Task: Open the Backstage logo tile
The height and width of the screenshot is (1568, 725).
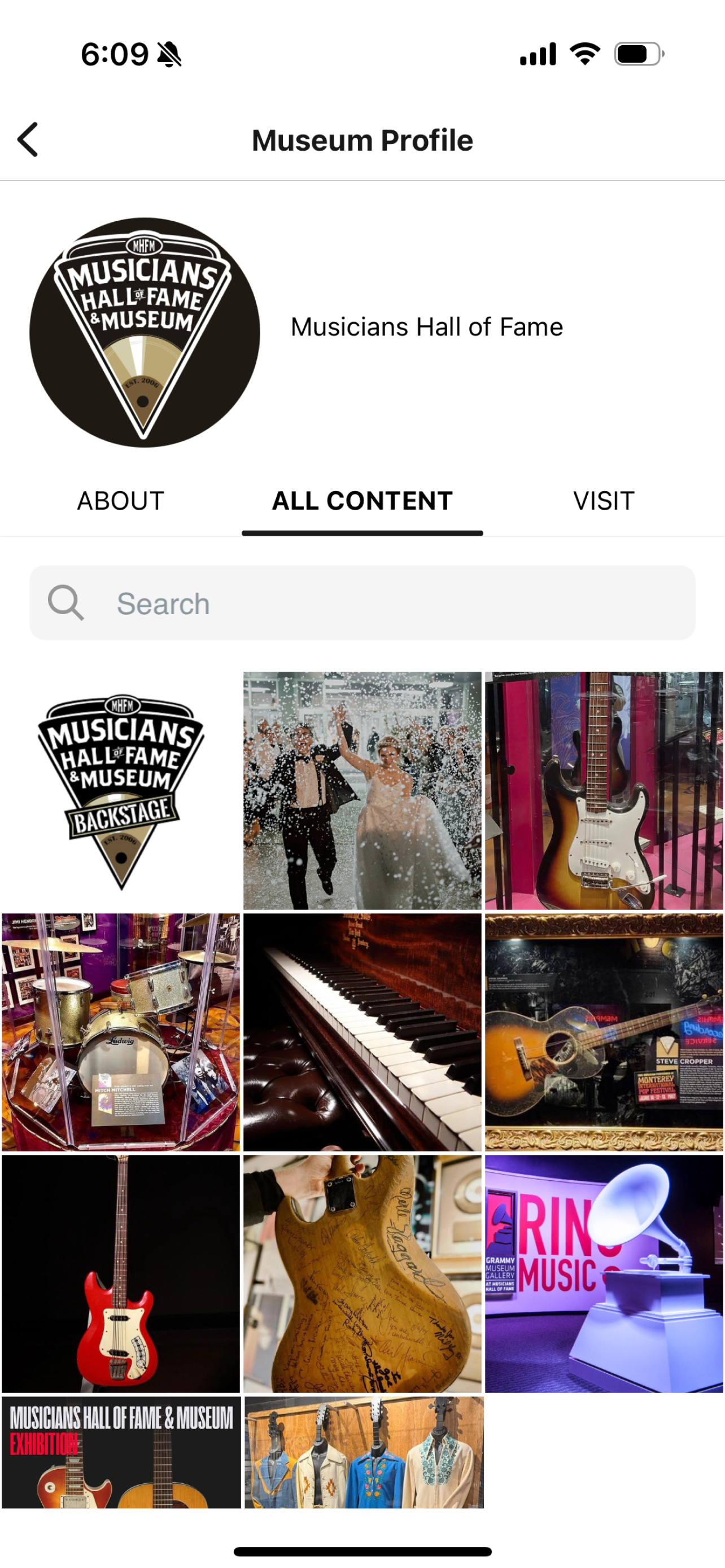Action: click(121, 791)
